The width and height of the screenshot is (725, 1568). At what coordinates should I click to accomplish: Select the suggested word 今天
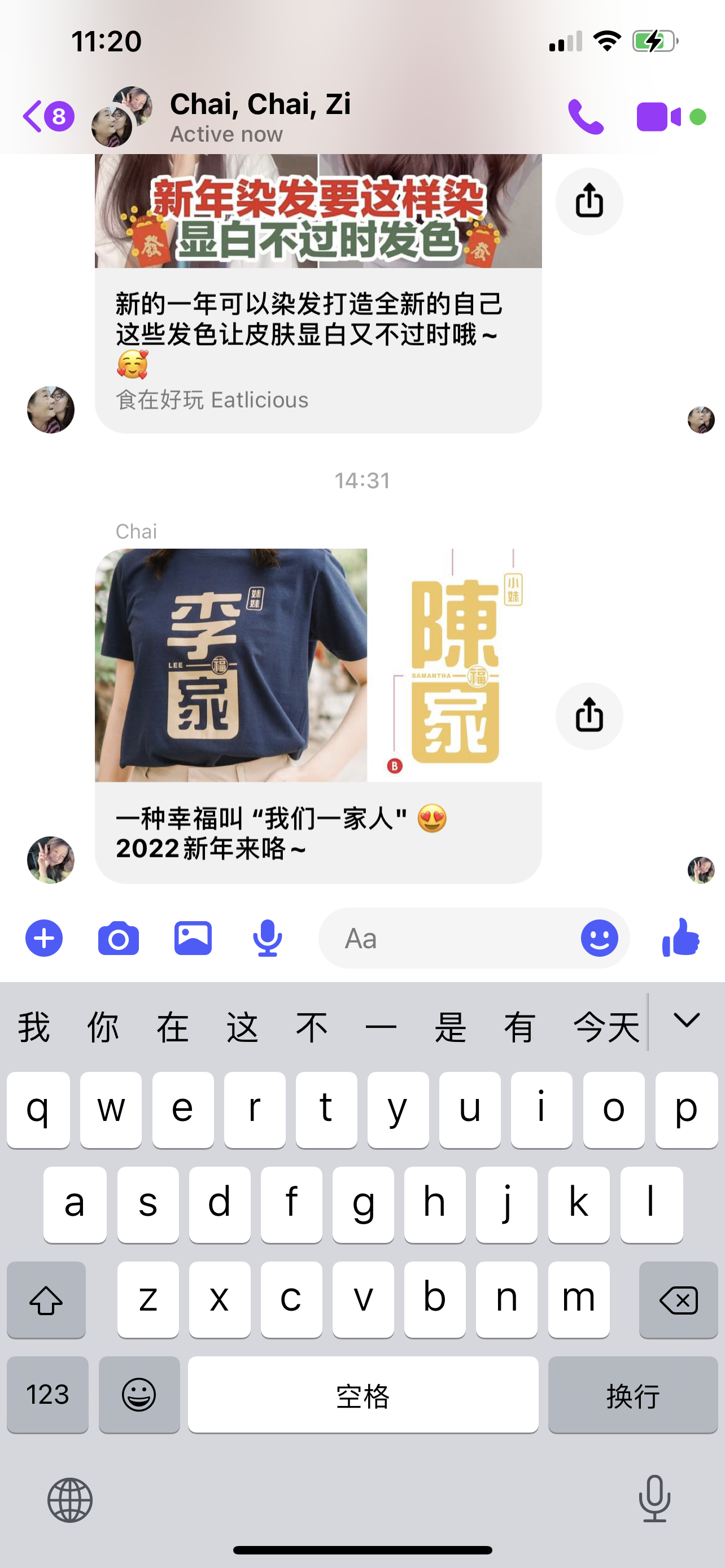[x=606, y=1027]
